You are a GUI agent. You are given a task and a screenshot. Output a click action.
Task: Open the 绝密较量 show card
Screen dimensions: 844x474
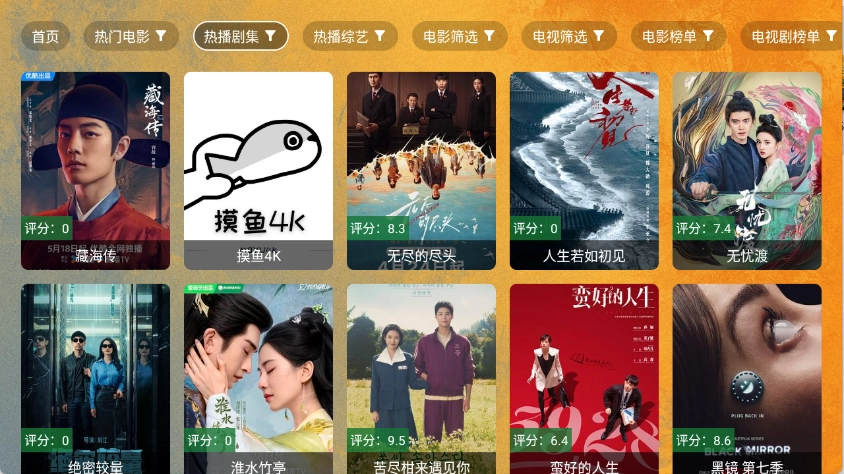[95, 380]
